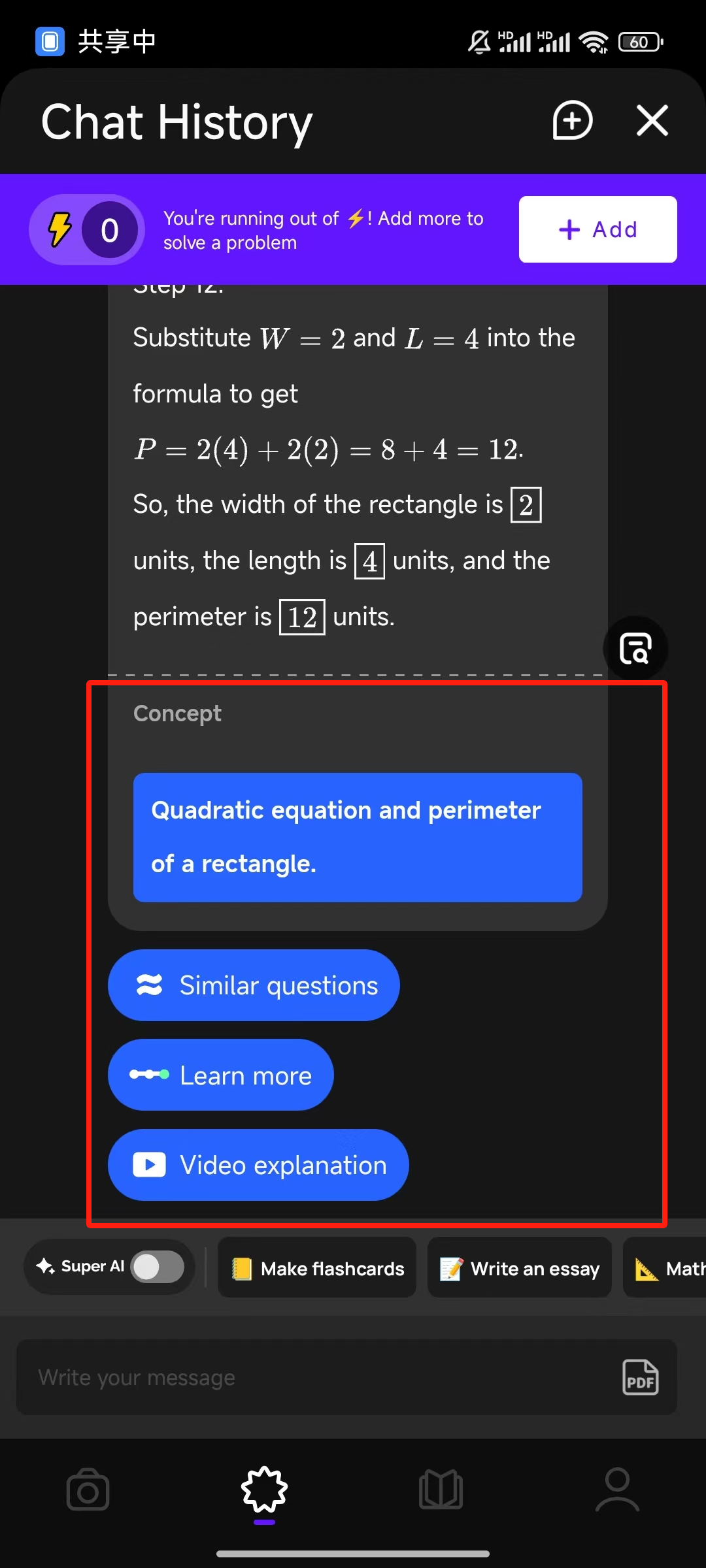The image size is (706, 1568).
Task: Show similar questions
Action: 254,985
